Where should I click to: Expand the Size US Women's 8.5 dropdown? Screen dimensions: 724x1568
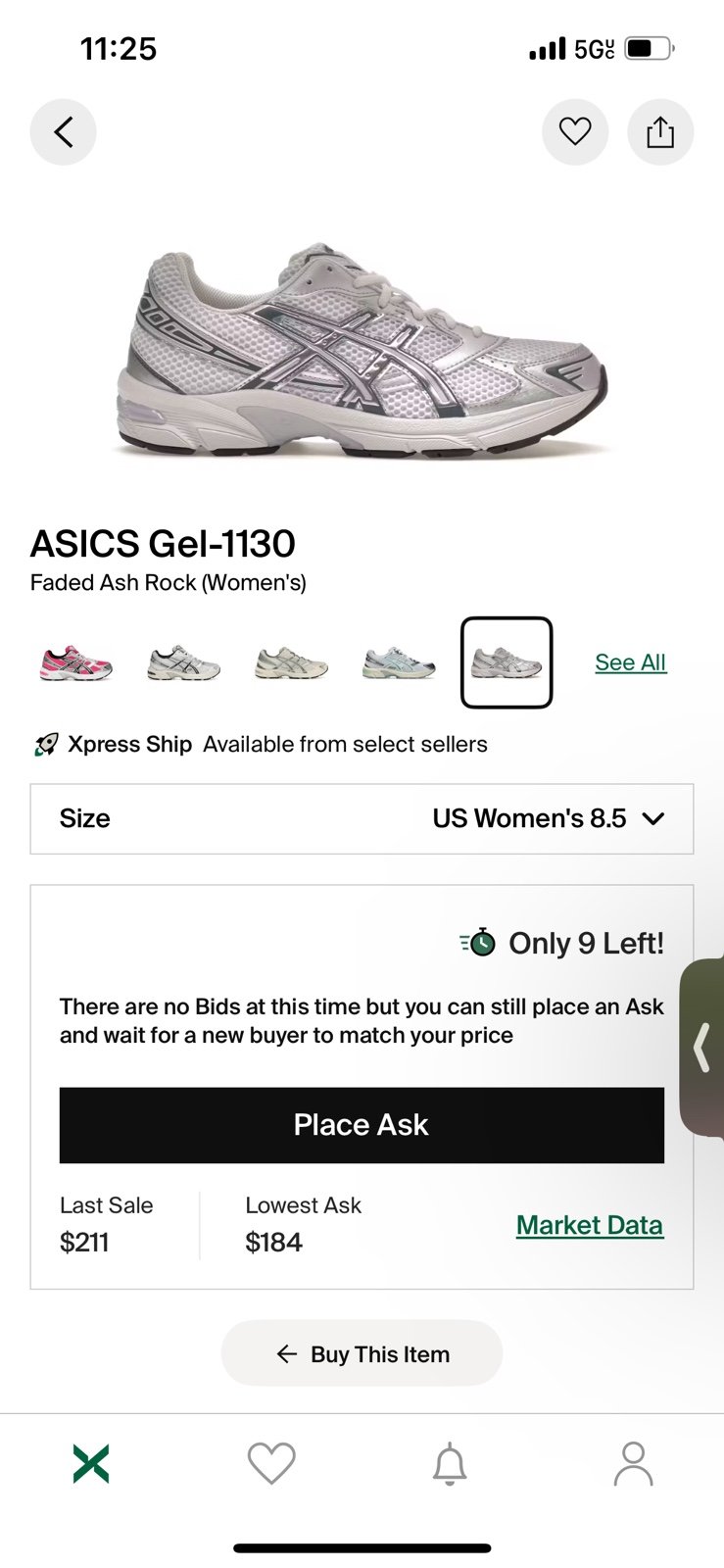click(362, 818)
